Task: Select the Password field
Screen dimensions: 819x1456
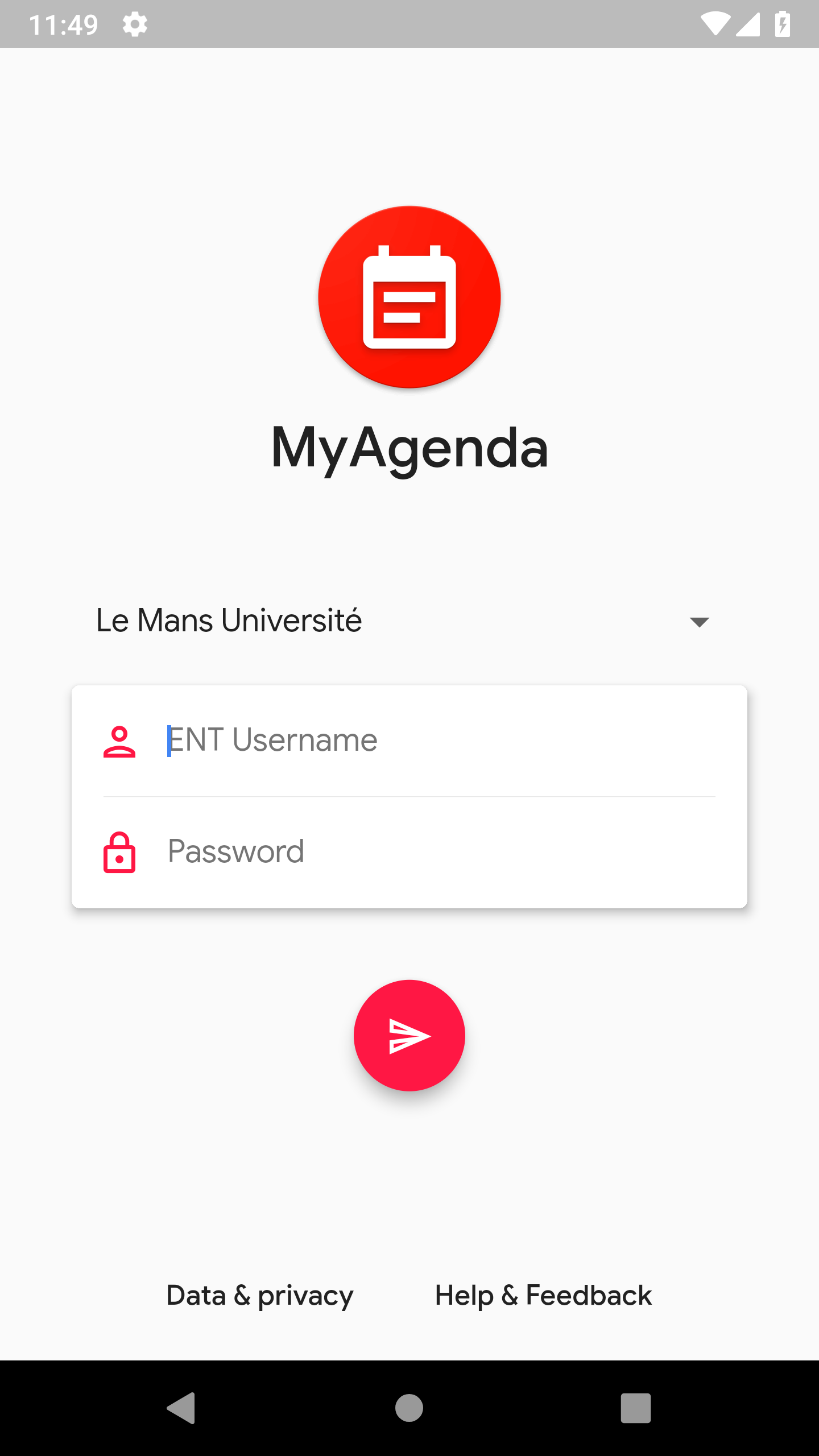Action: (441, 852)
